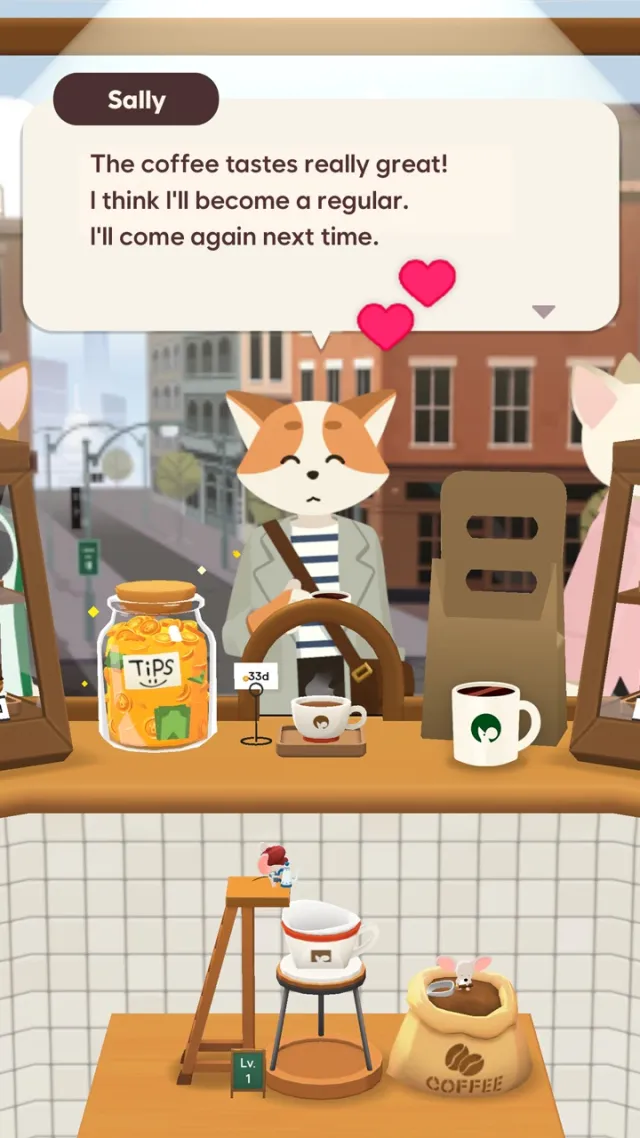Advance Sally's dialogue with the arrow
This screenshot has width=640, height=1138.
coord(543,312)
